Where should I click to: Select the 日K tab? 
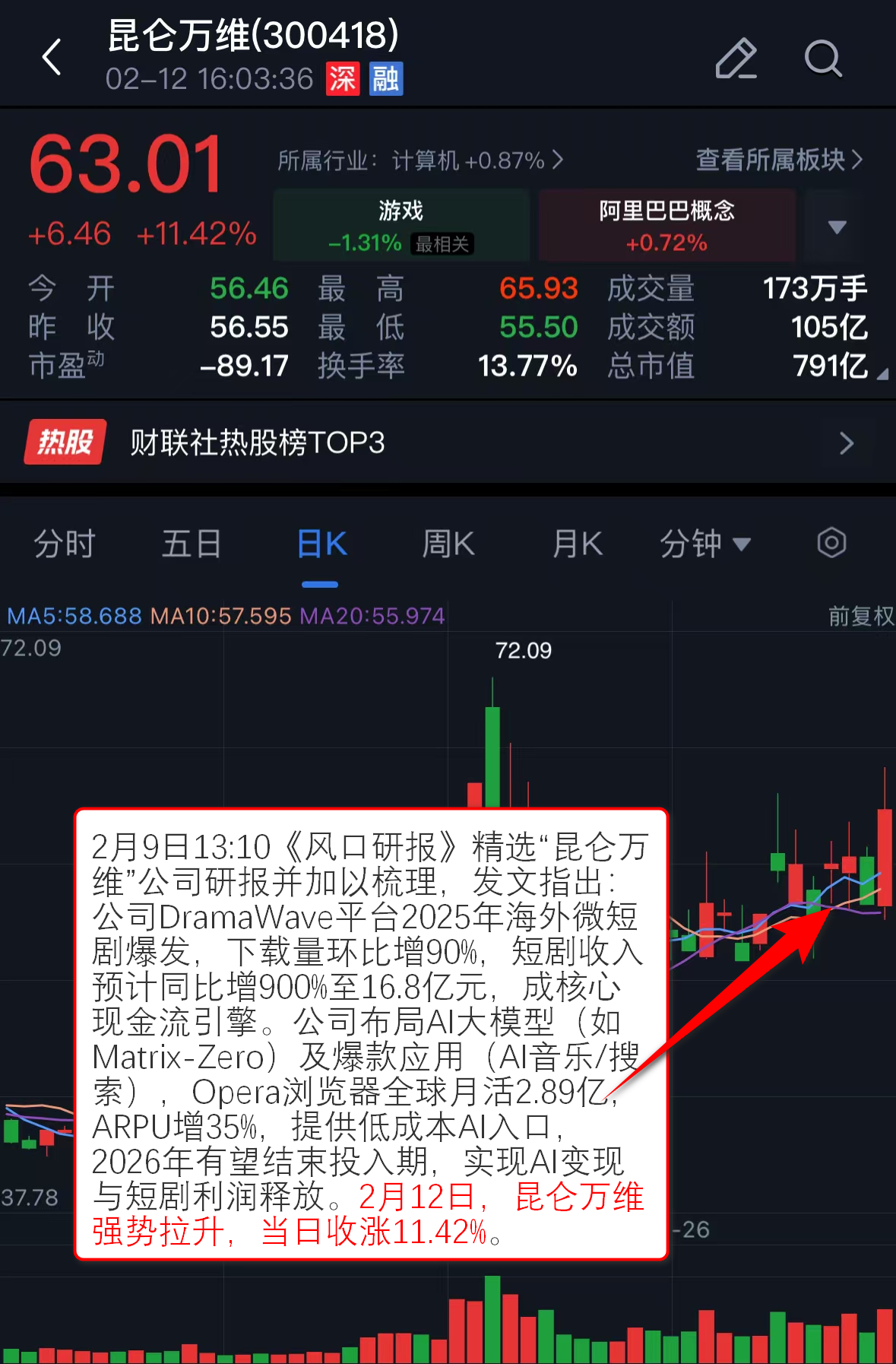pyautogui.click(x=321, y=544)
